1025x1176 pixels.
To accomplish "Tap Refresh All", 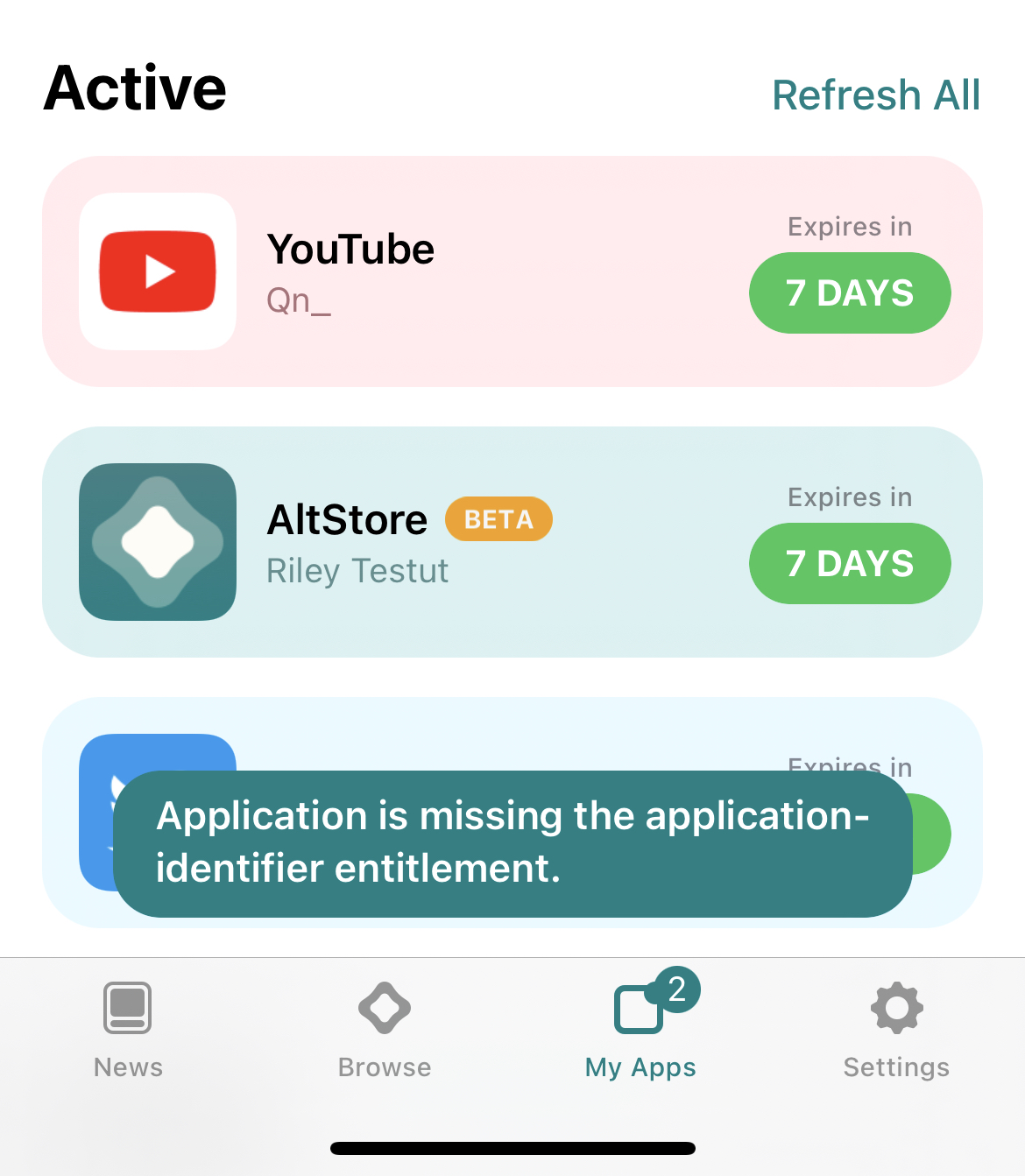I will click(876, 95).
